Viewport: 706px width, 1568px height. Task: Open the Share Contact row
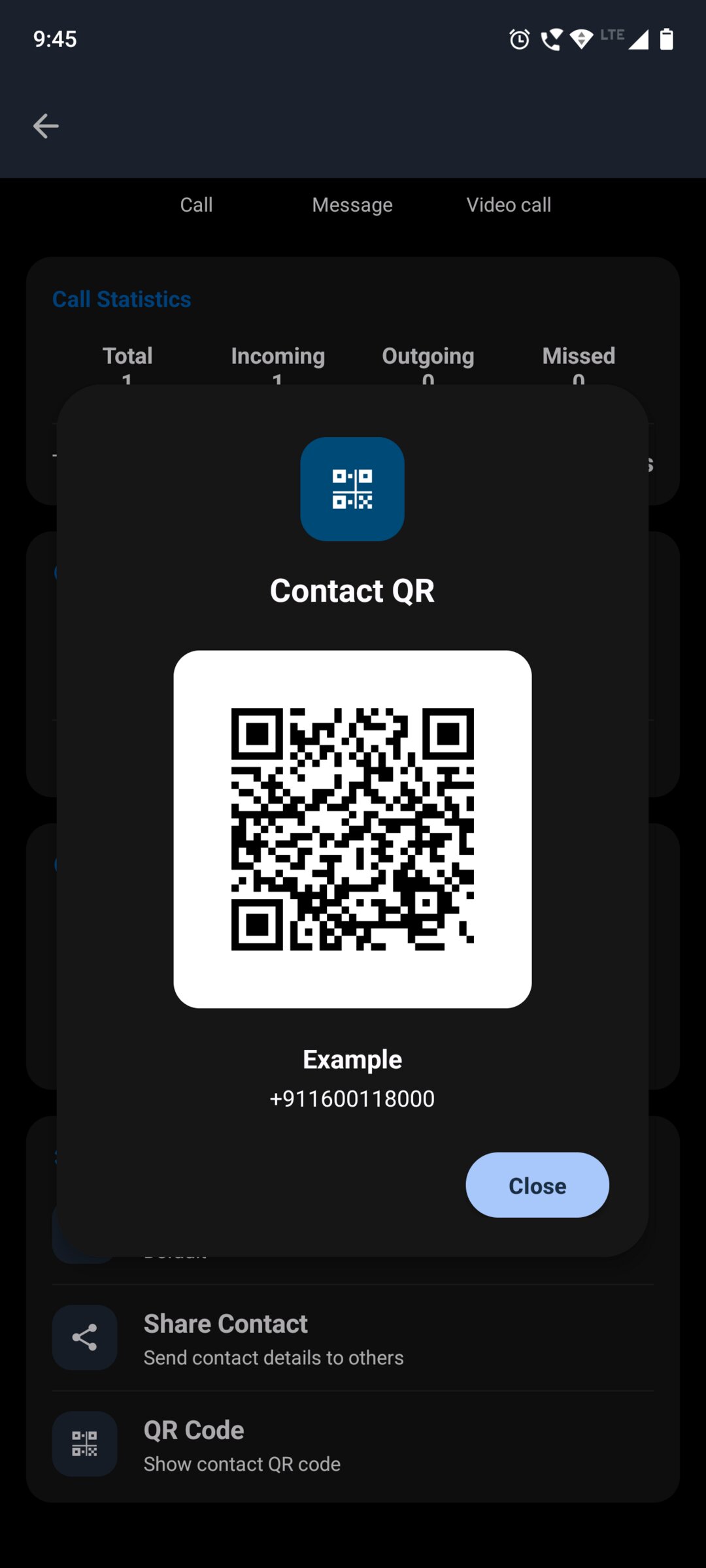(x=353, y=1337)
